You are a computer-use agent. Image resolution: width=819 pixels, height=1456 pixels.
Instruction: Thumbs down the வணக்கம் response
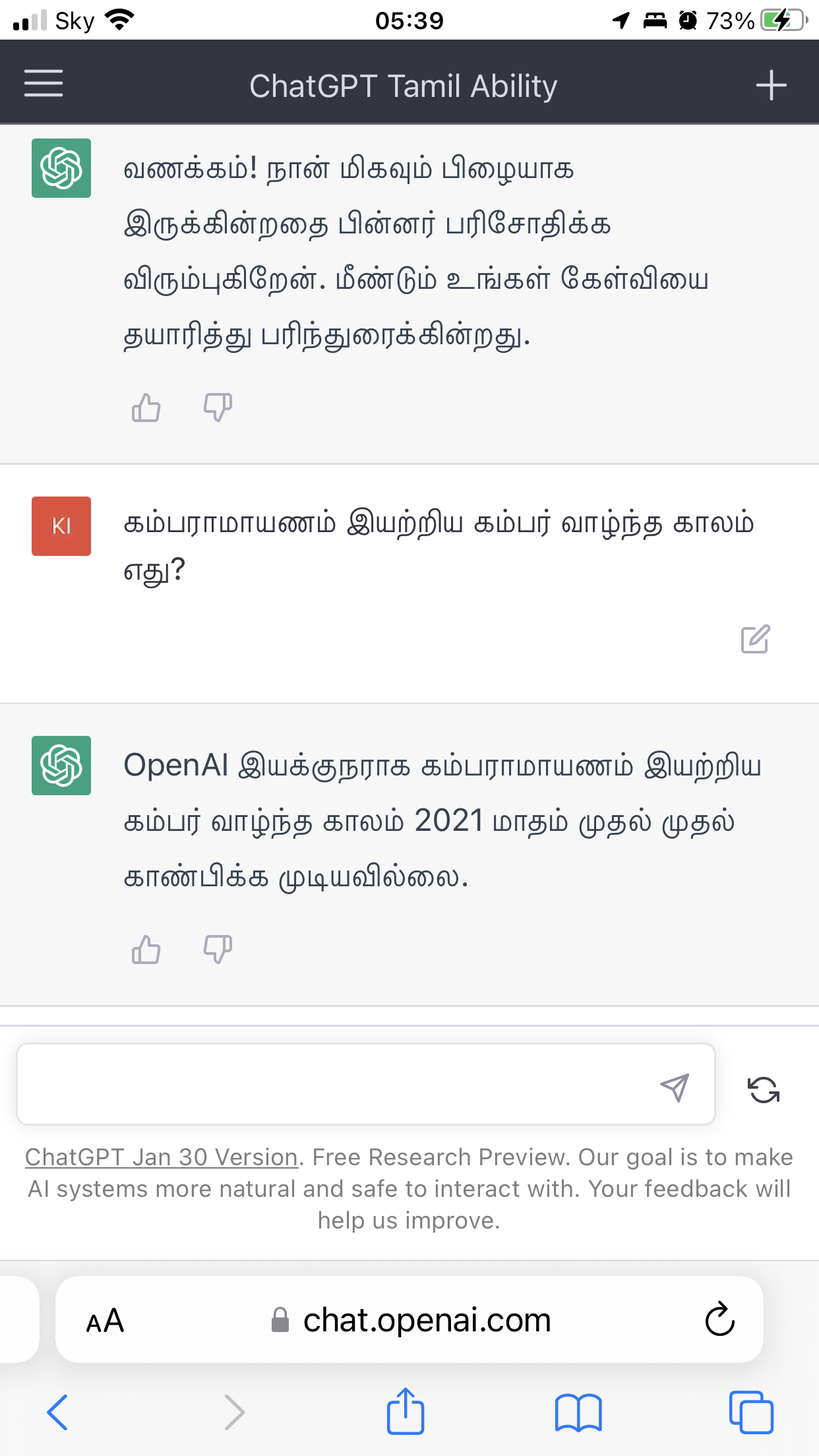(x=218, y=408)
